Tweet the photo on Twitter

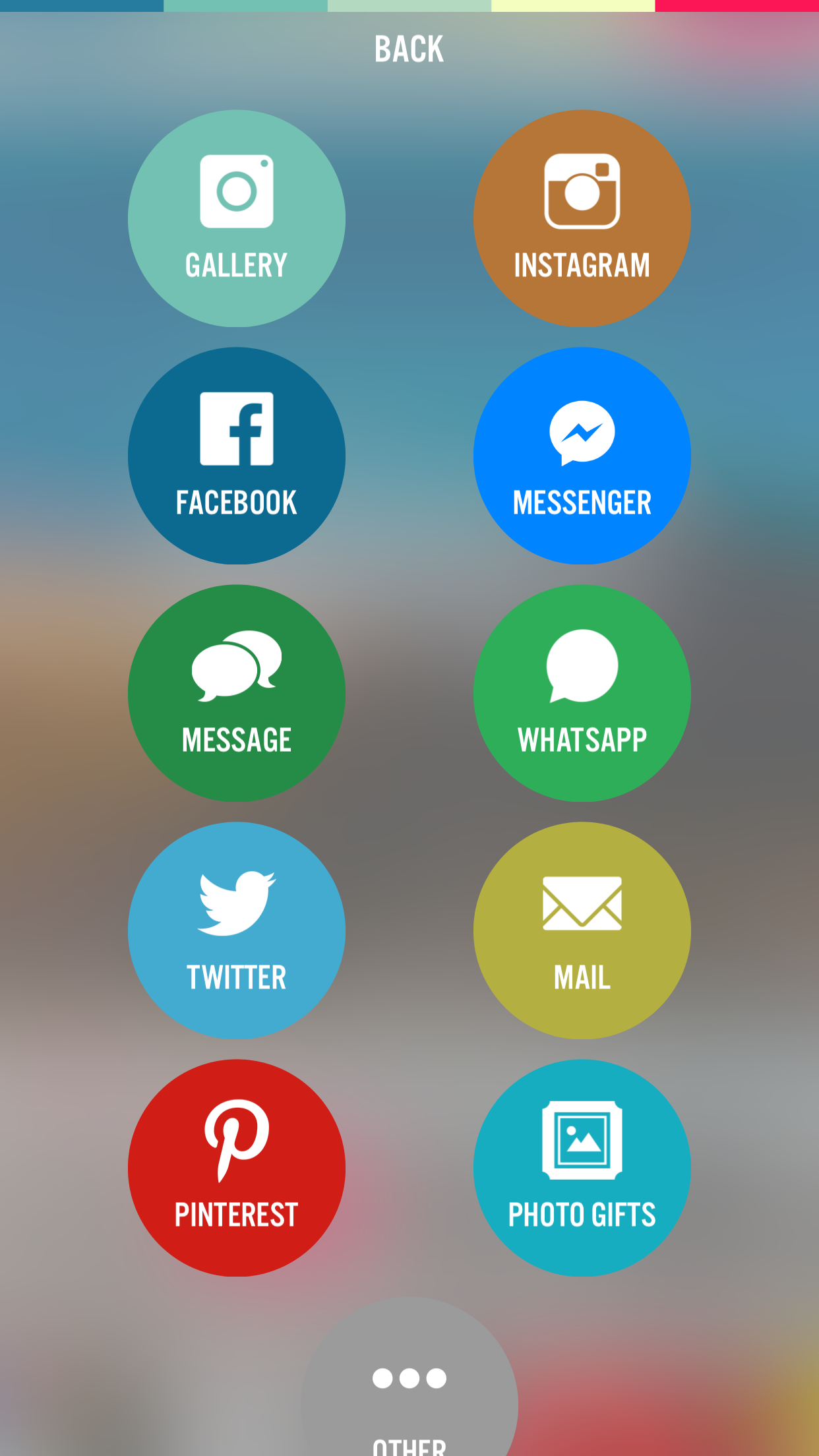(x=236, y=930)
